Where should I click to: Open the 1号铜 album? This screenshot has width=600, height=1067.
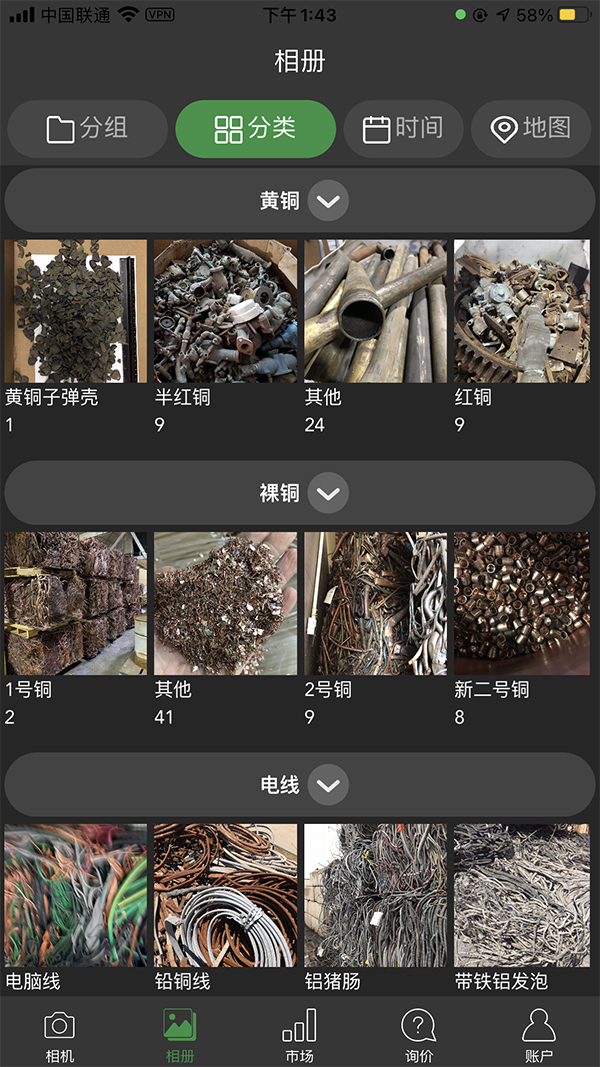click(76, 603)
